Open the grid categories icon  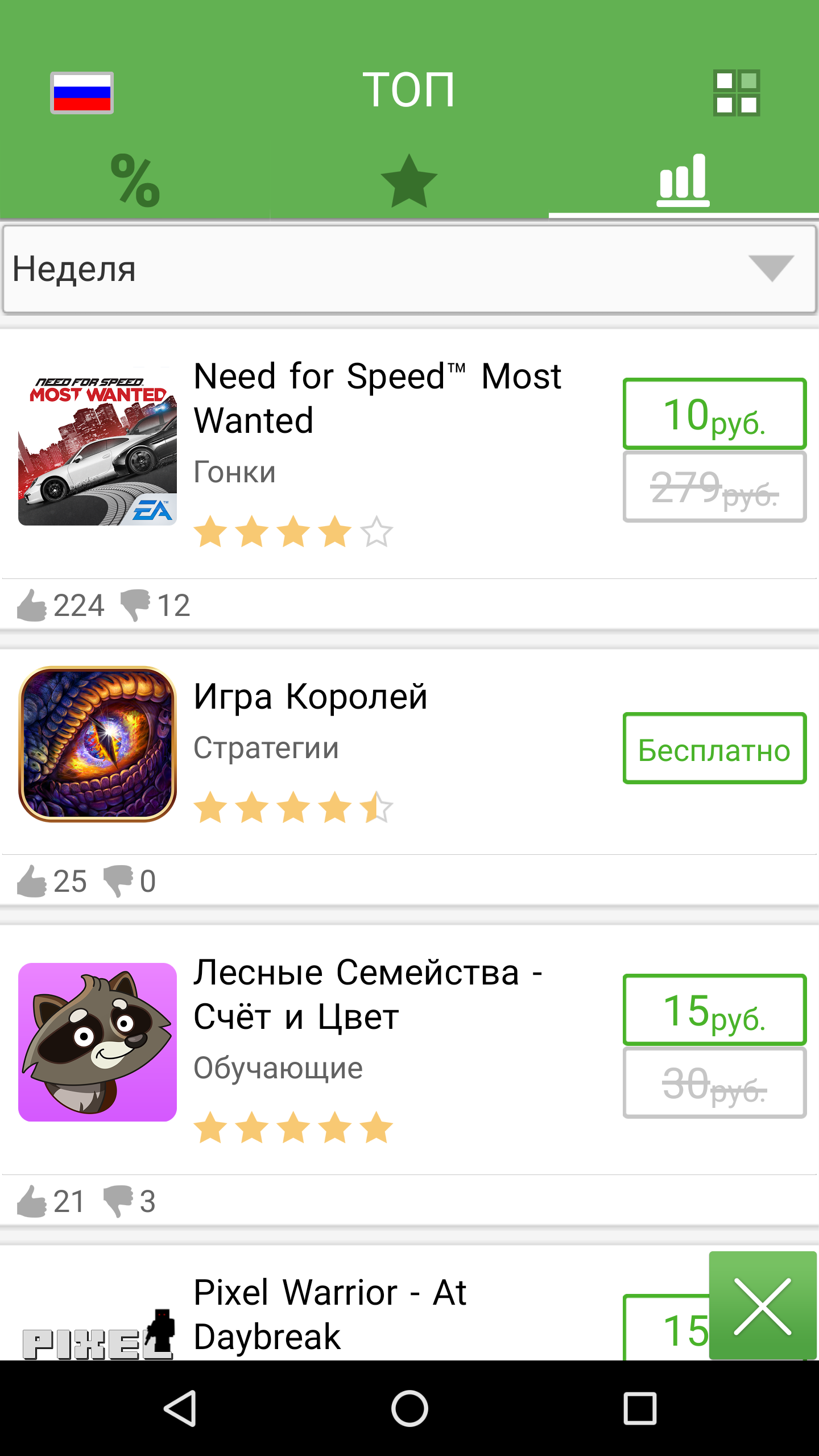(737, 93)
